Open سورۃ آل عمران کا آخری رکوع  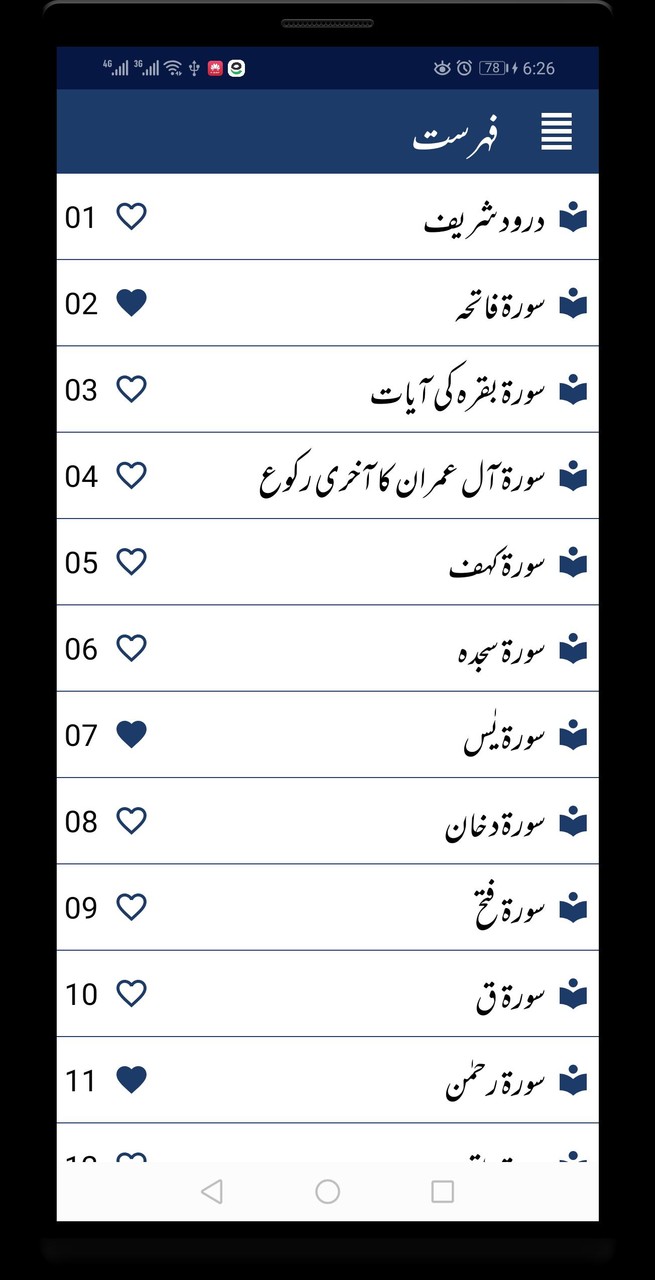[402, 477]
